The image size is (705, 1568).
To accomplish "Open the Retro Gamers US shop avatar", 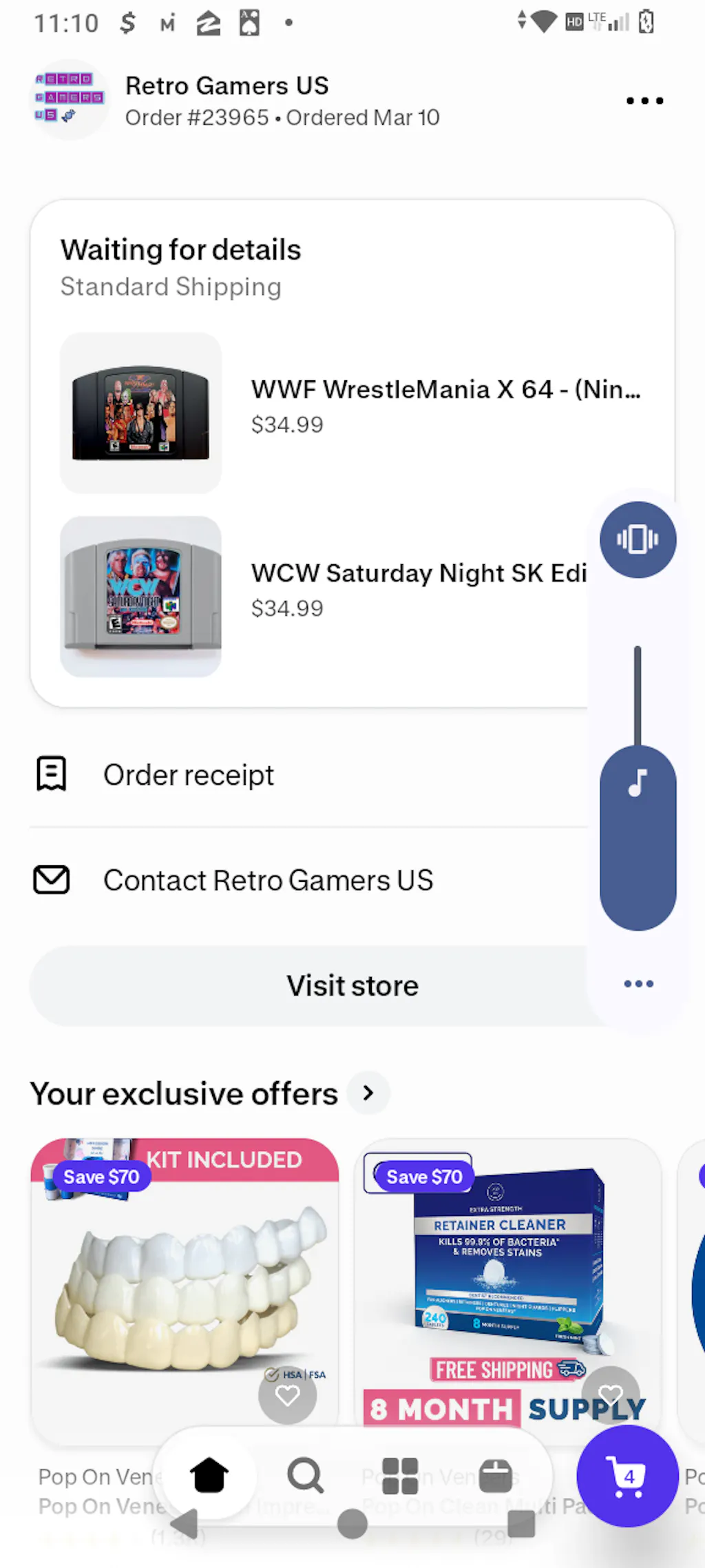I will coord(70,100).
